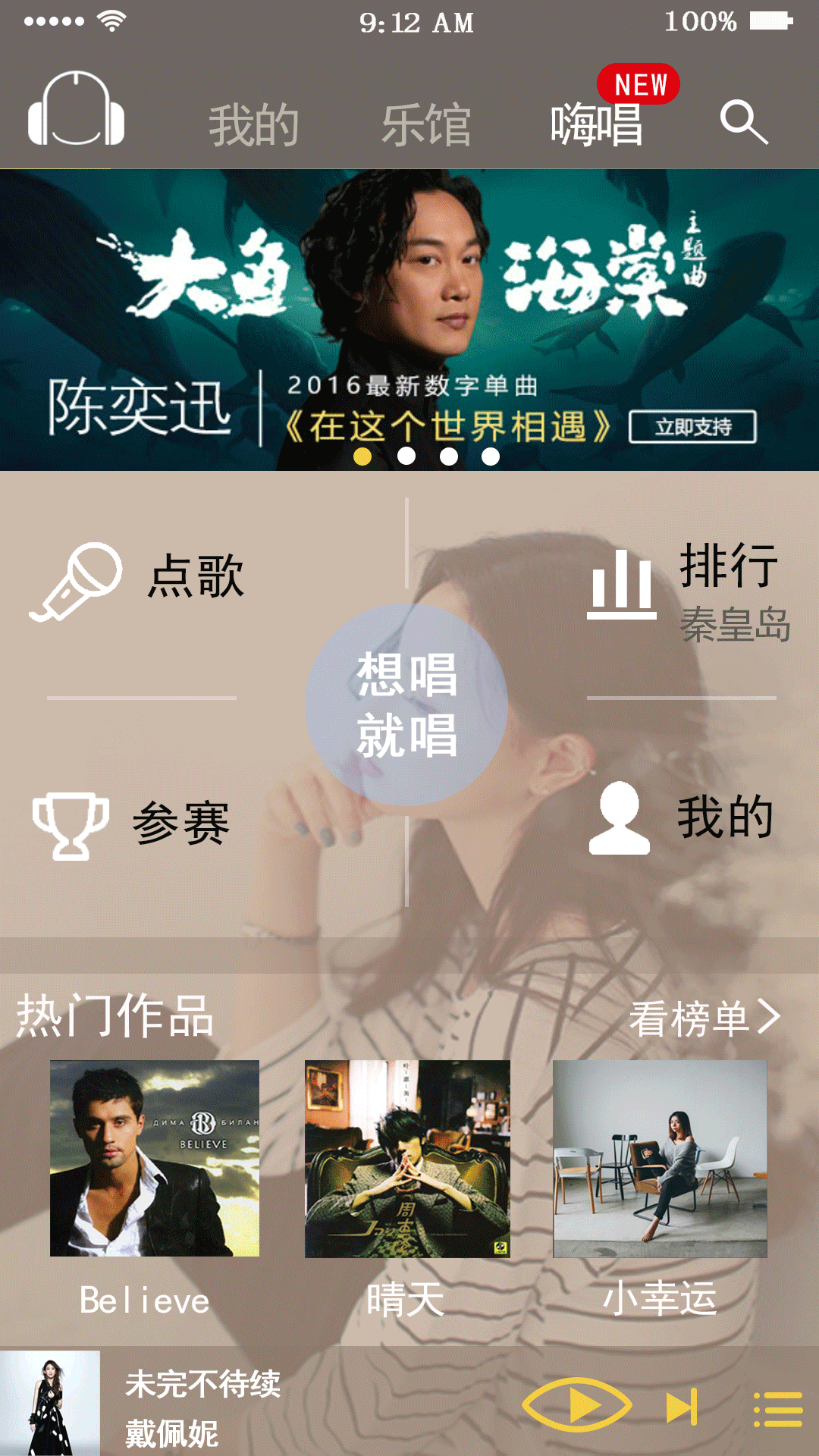Screen dimensions: 819x1456
Task: Tap the headphone logo icon
Action: 76,110
